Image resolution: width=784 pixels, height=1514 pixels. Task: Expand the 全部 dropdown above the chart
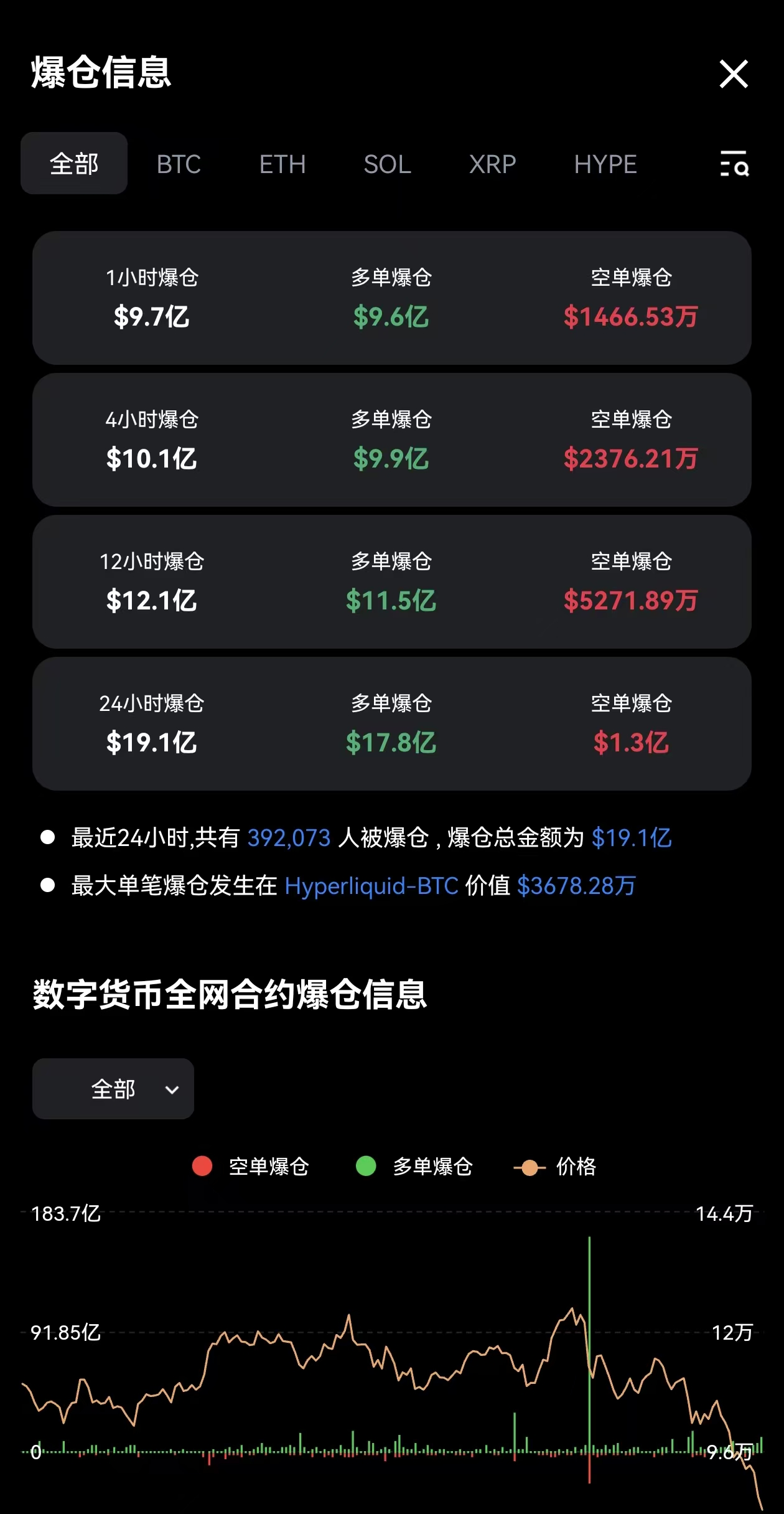pyautogui.click(x=113, y=1089)
